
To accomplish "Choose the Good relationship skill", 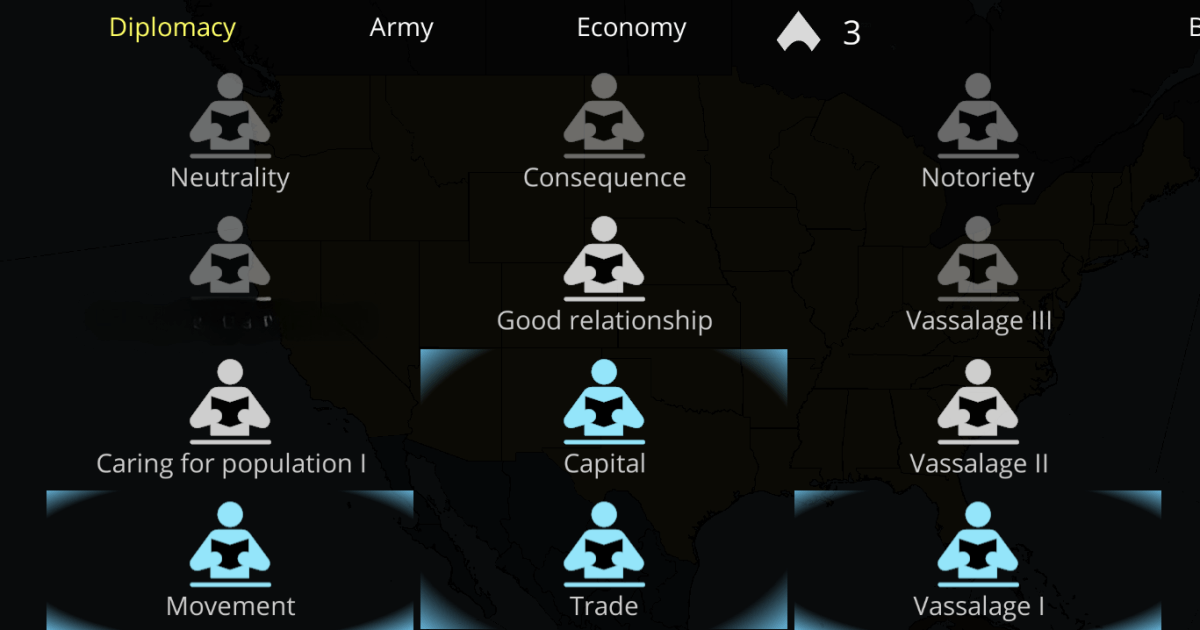I will click(604, 273).
